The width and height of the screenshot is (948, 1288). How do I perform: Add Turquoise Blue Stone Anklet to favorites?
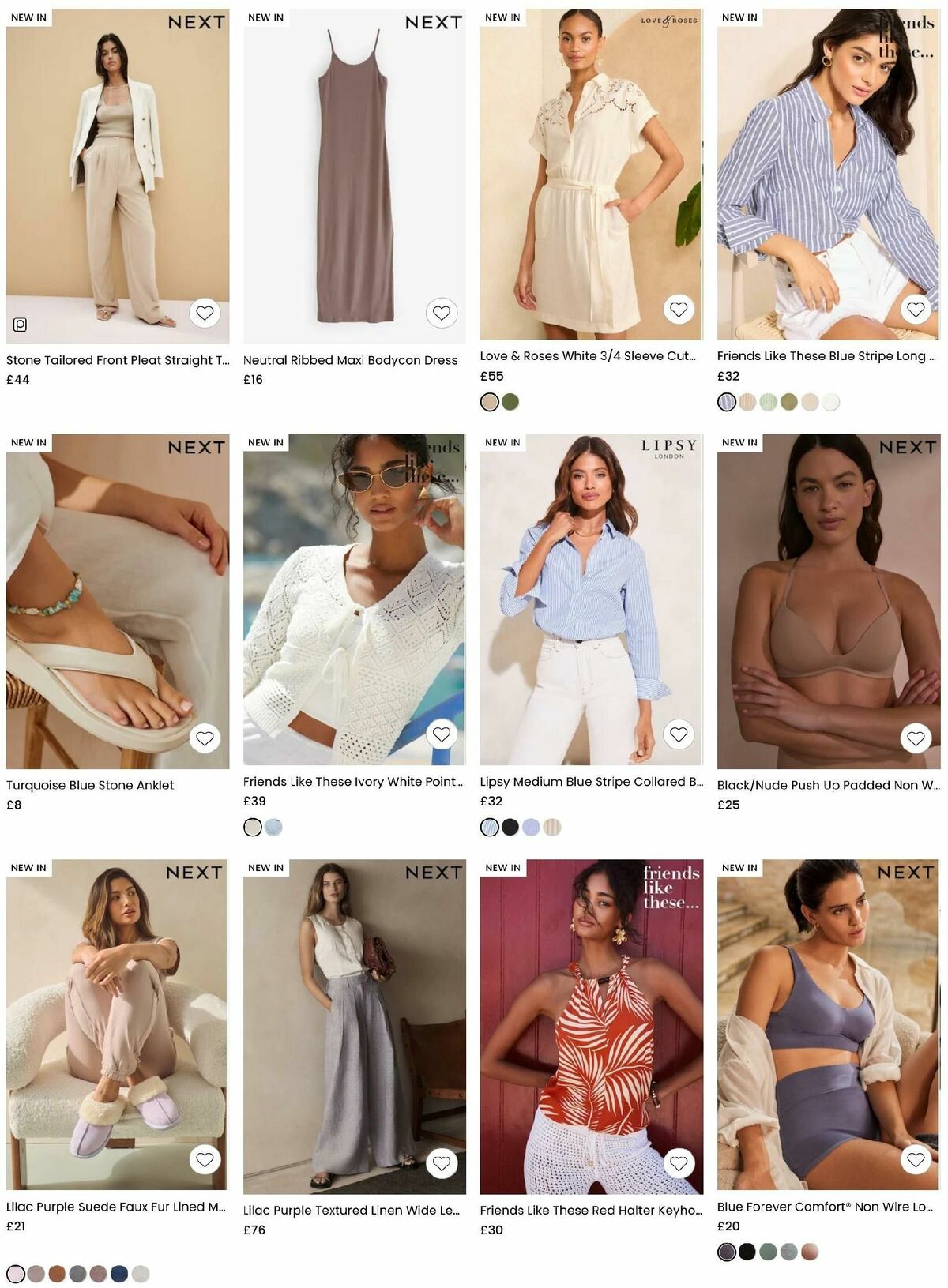pos(206,739)
